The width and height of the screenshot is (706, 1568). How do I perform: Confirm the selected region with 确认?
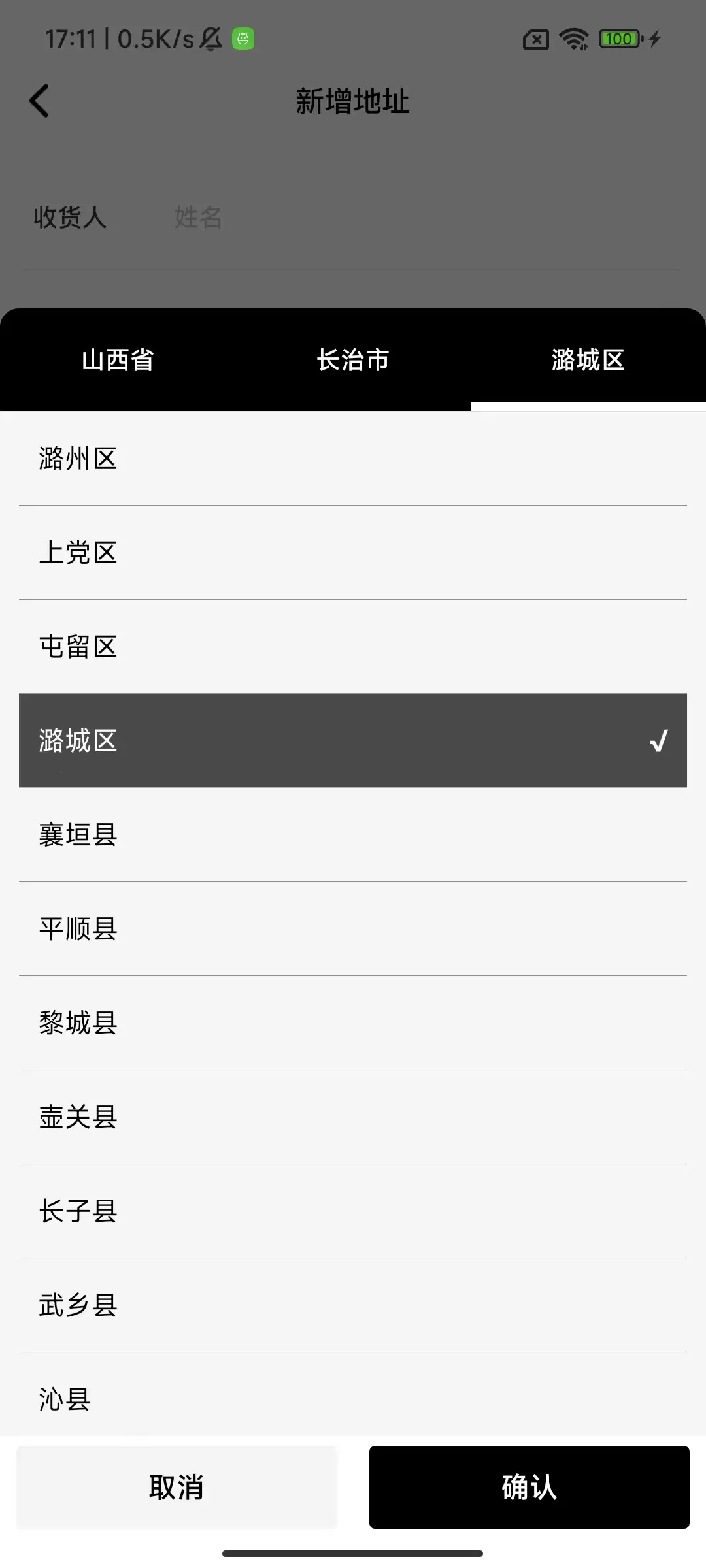pos(529,1488)
